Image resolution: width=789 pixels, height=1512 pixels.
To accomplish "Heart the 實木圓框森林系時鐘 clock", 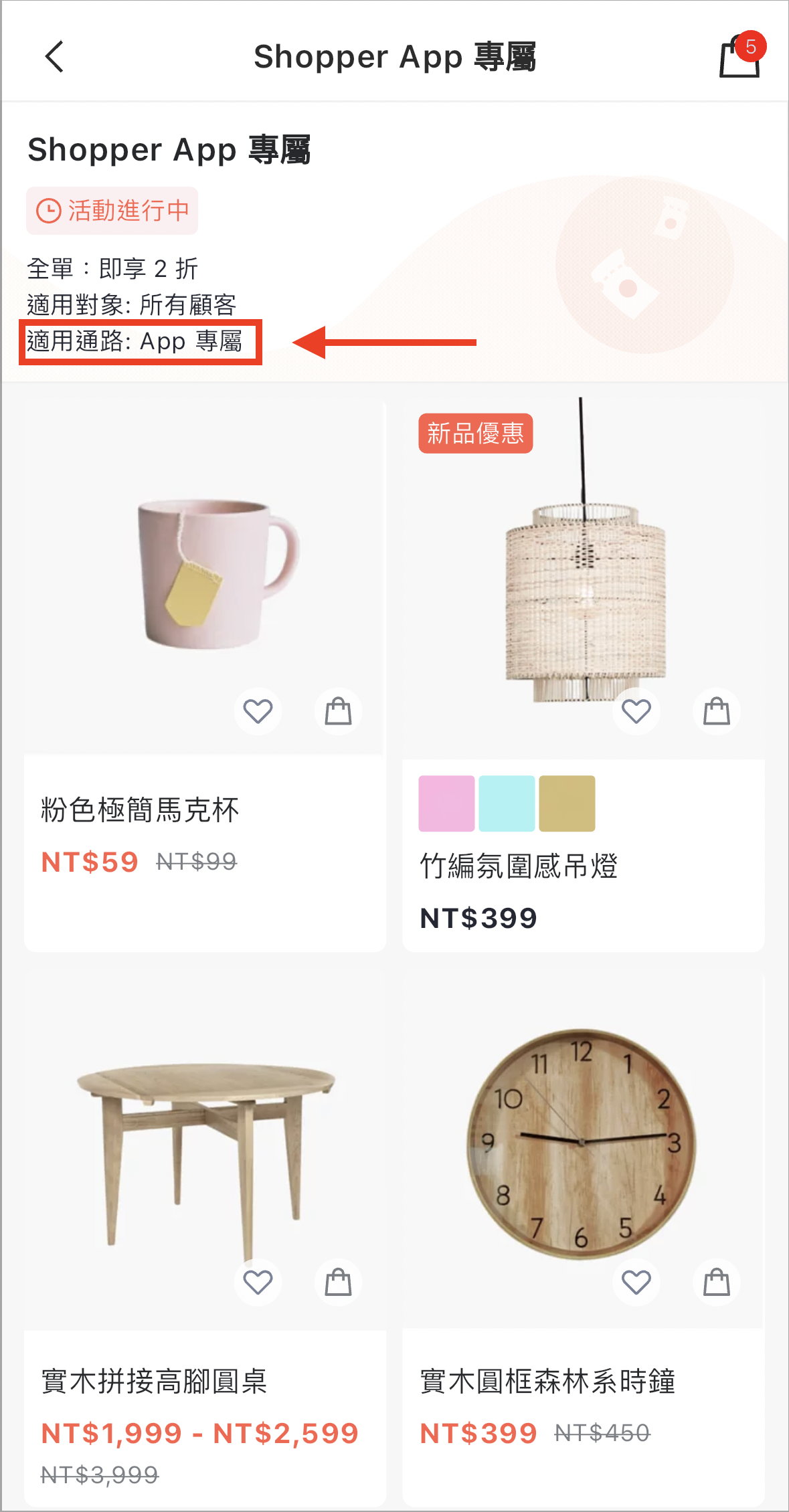I will click(636, 1282).
